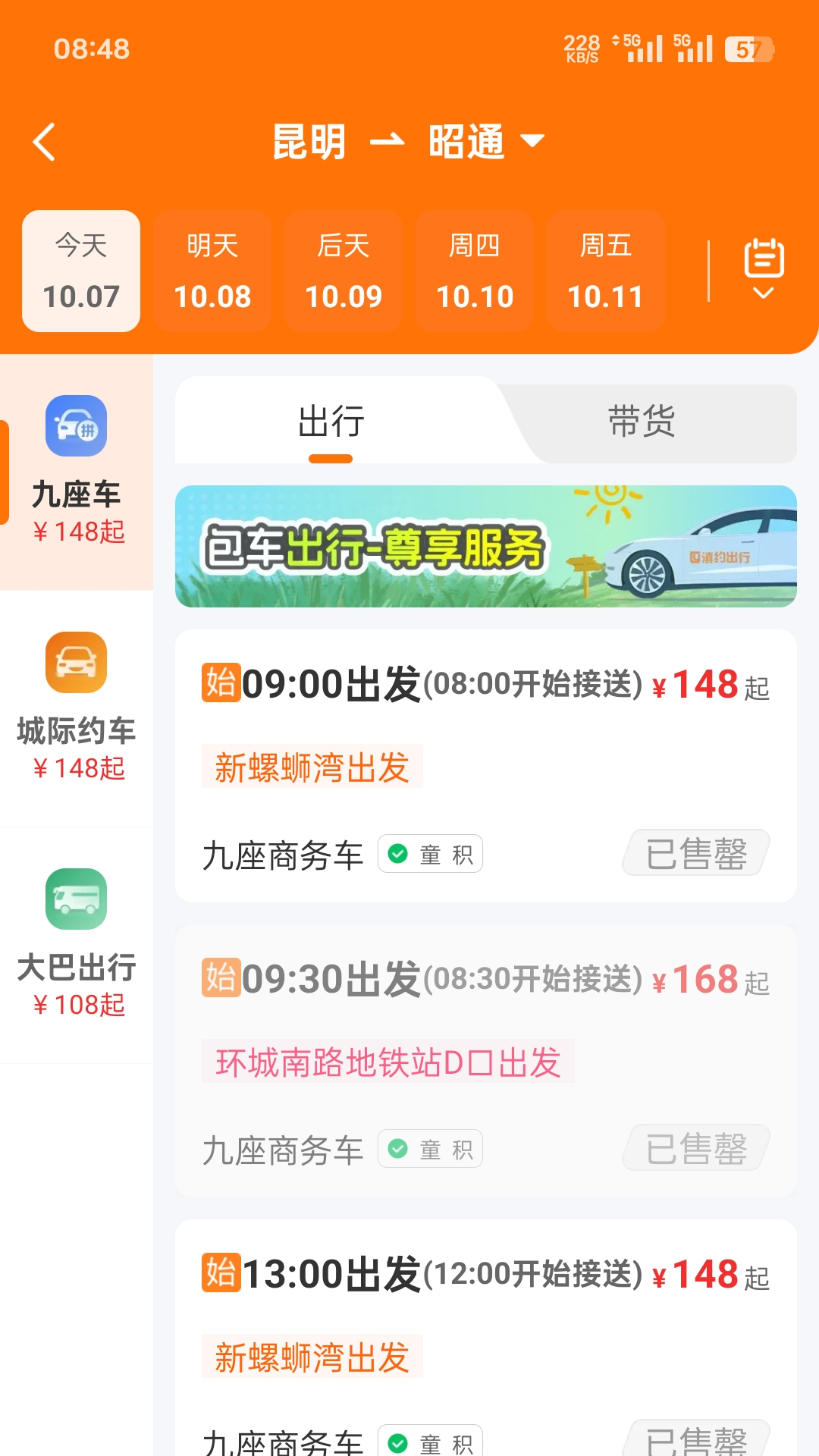Select date 周四 10.10
Viewport: 819px width, 1456px height.
click(x=475, y=271)
